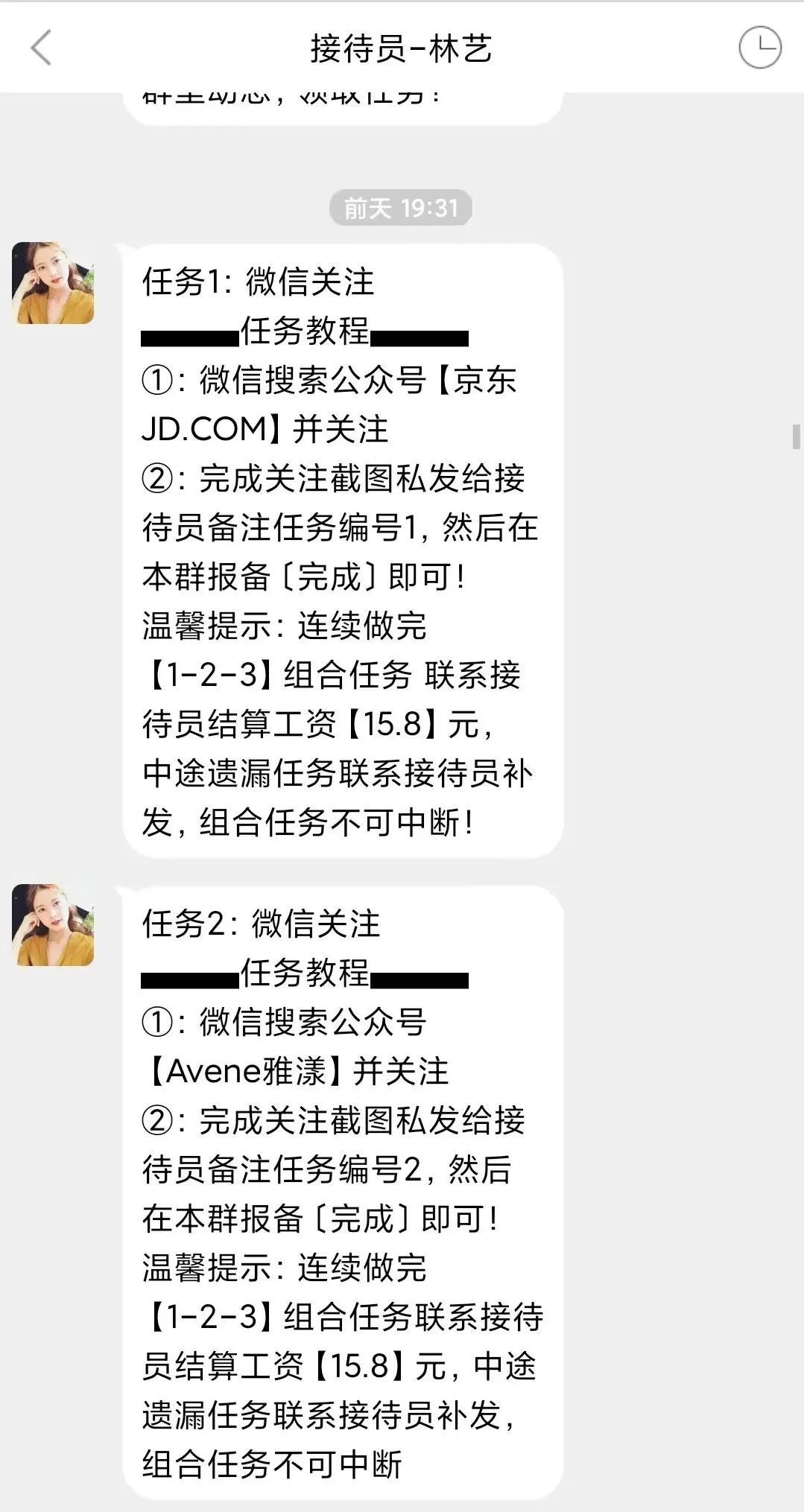
Task: Open the chat history clock icon
Action: (x=759, y=48)
